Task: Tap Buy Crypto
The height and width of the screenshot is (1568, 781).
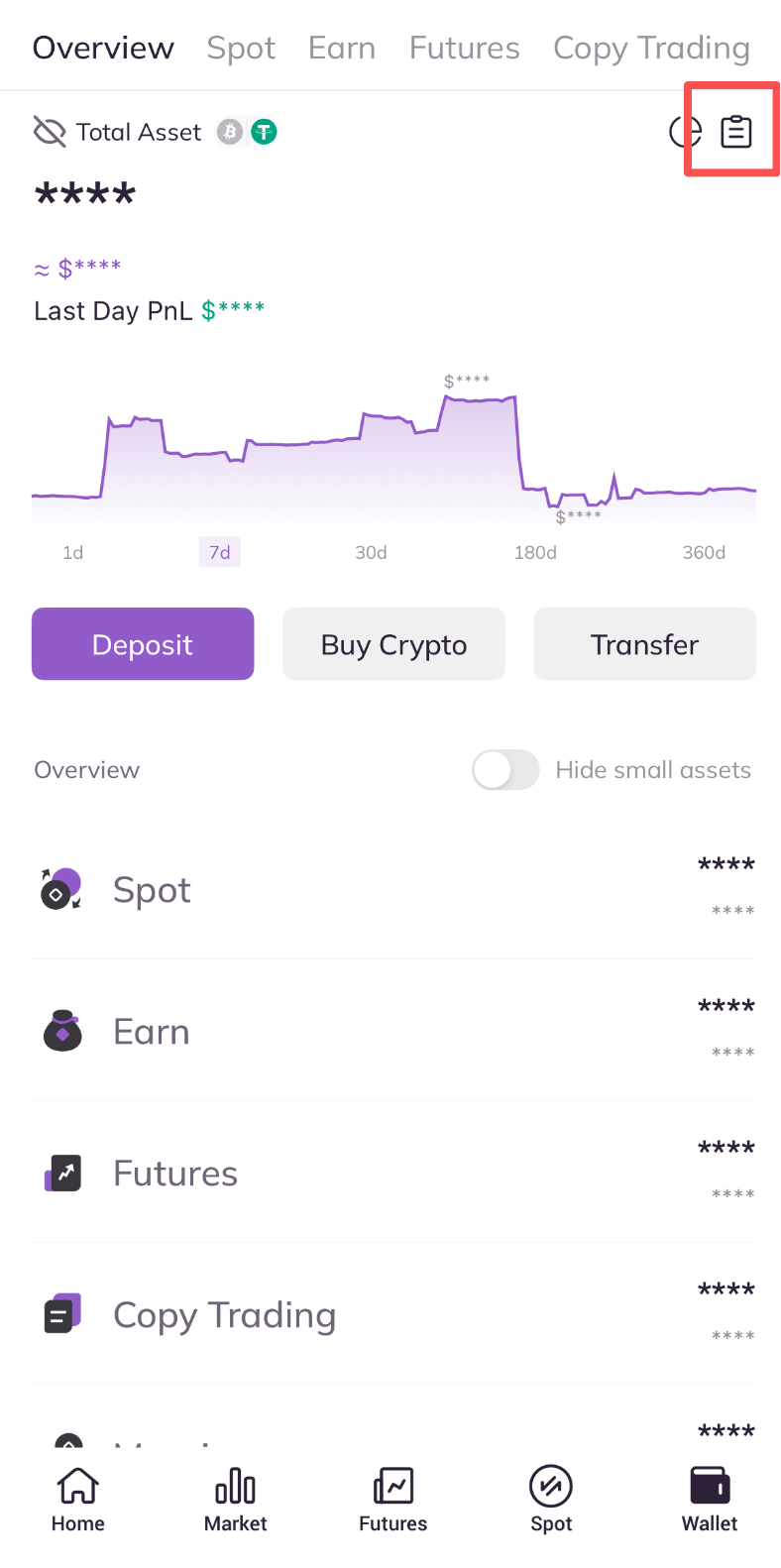Action: click(x=393, y=644)
